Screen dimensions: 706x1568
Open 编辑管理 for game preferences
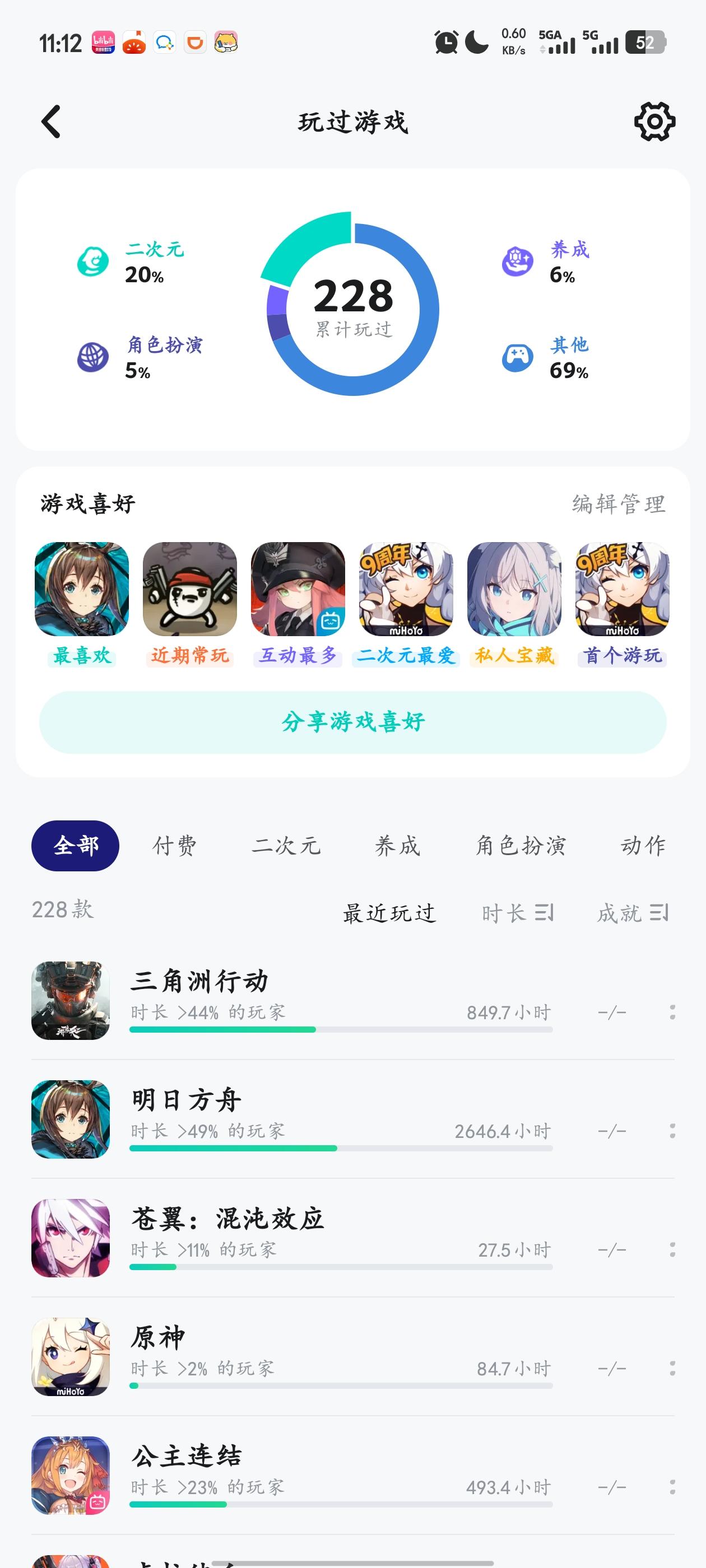coord(618,505)
